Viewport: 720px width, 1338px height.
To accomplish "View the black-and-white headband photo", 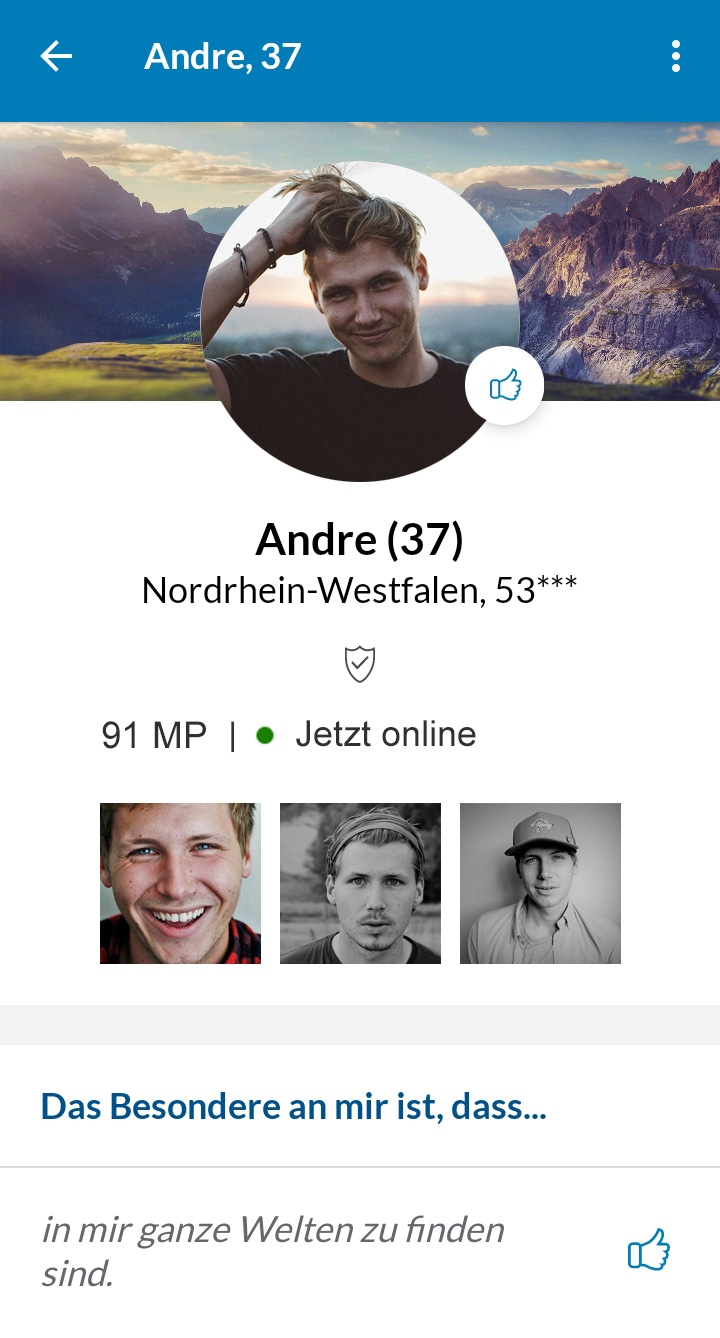I will [x=360, y=883].
